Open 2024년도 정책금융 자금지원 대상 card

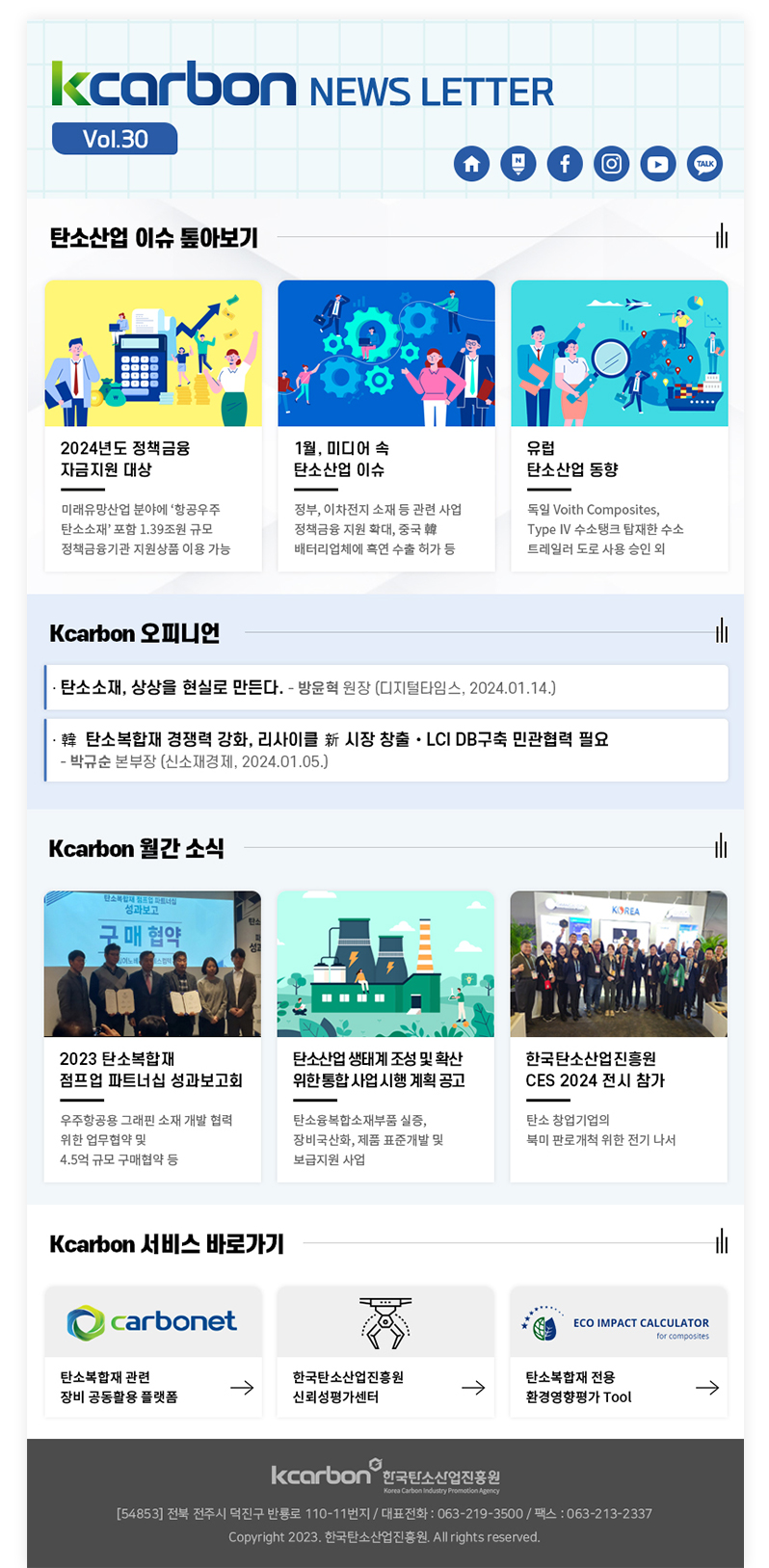(x=153, y=425)
